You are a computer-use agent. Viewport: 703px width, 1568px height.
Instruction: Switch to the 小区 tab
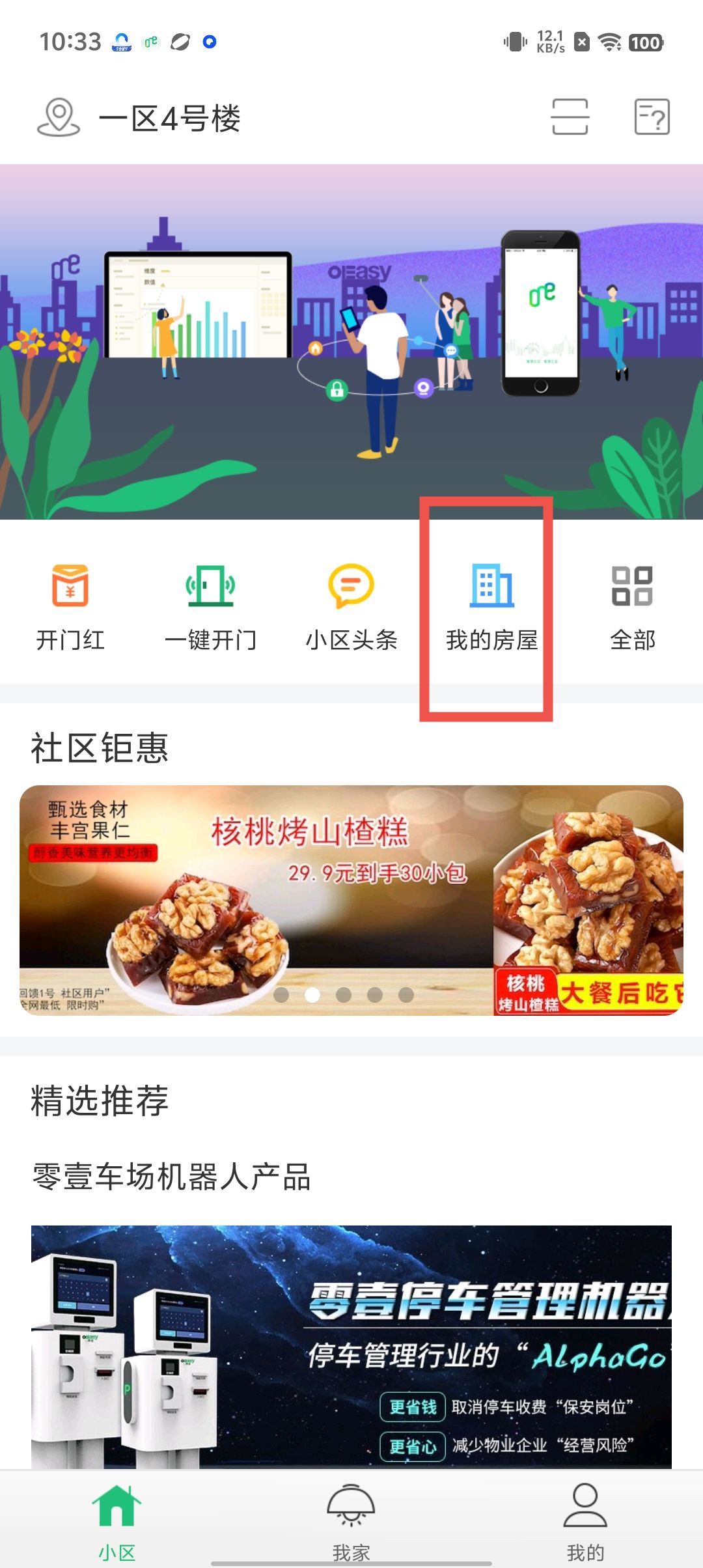pos(117,1521)
